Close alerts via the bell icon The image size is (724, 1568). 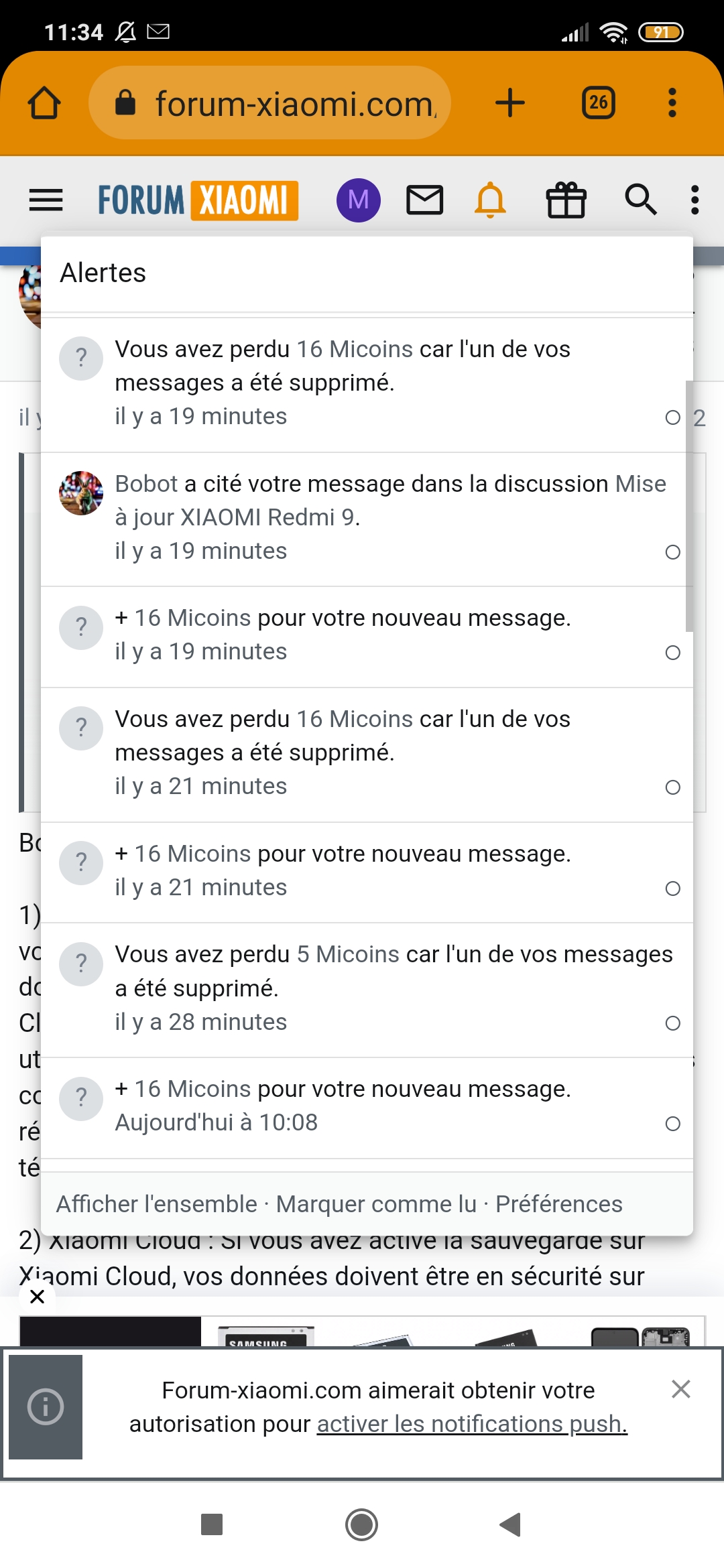(490, 200)
